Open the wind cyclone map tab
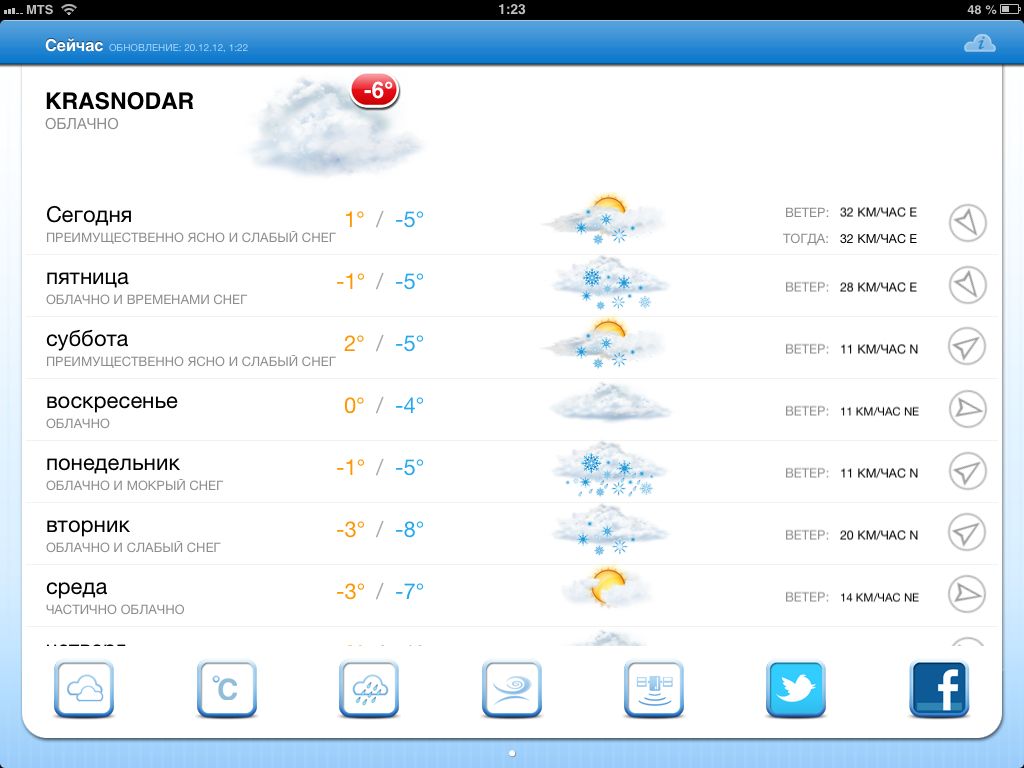Screen dimensions: 1024x768 click(512, 689)
